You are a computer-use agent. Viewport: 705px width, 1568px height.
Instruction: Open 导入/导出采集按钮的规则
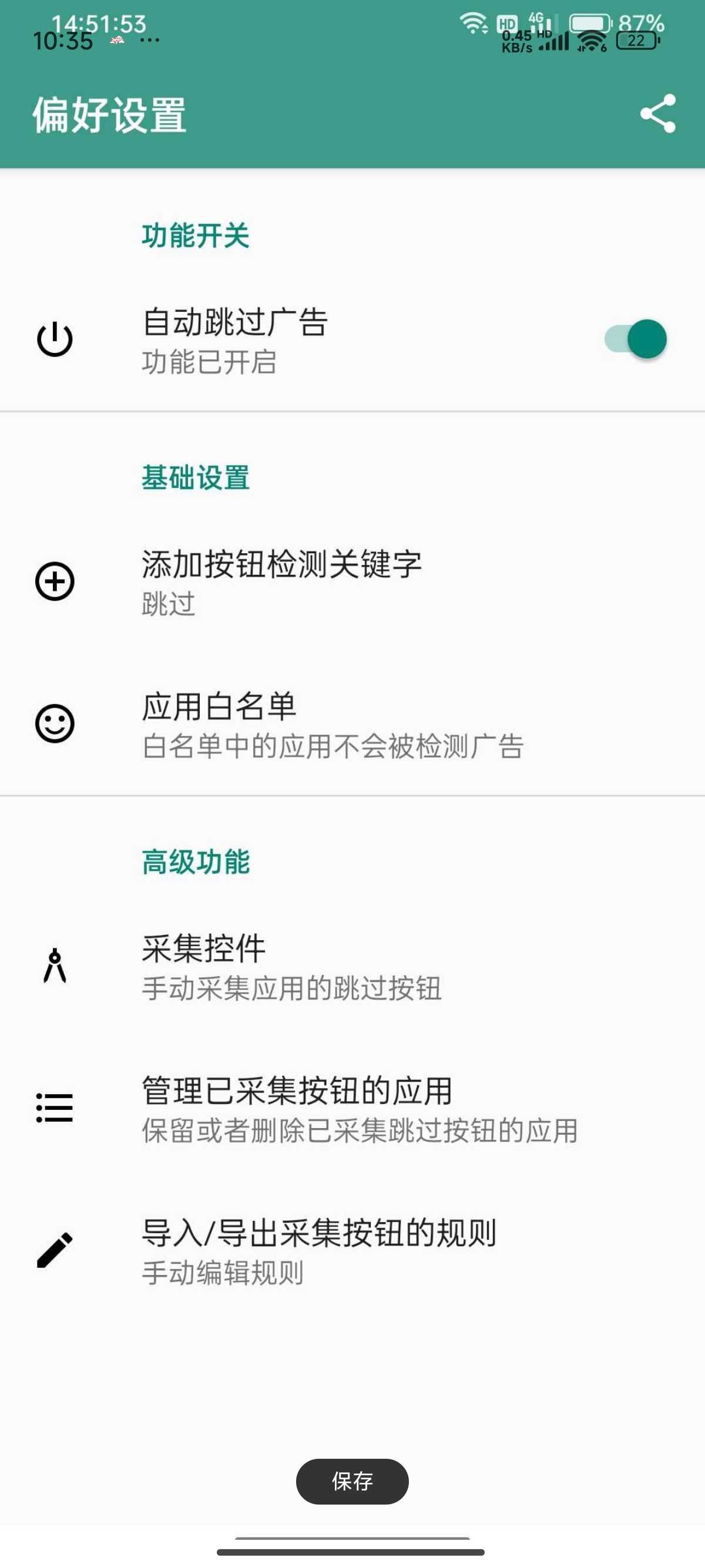(352, 1251)
